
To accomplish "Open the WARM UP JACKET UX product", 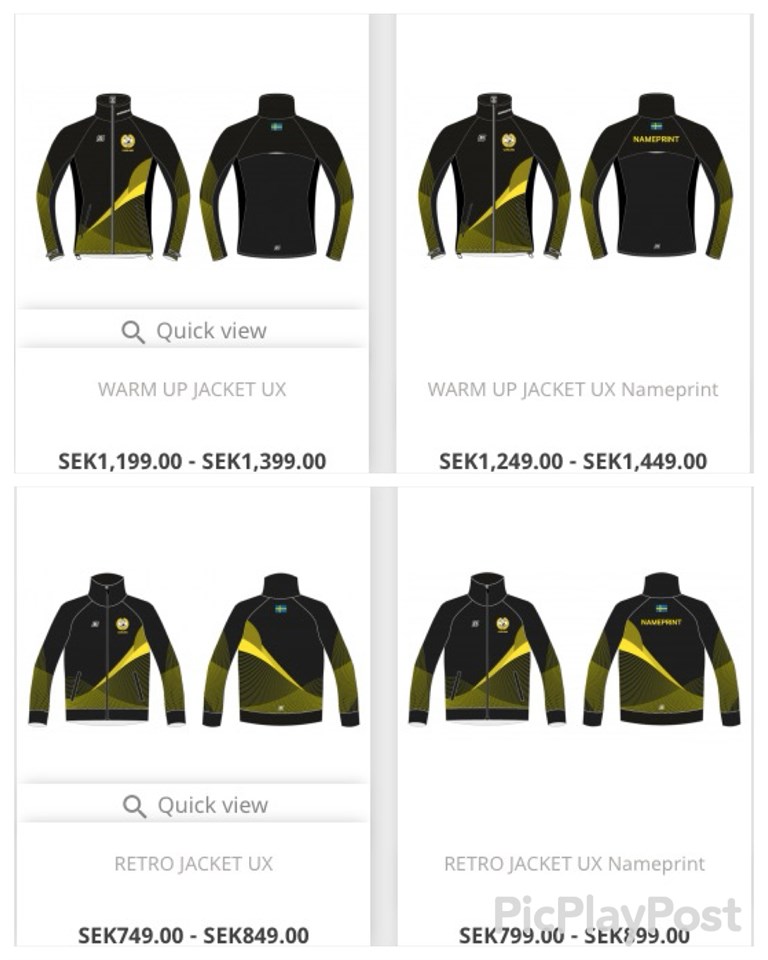I will 192,390.
